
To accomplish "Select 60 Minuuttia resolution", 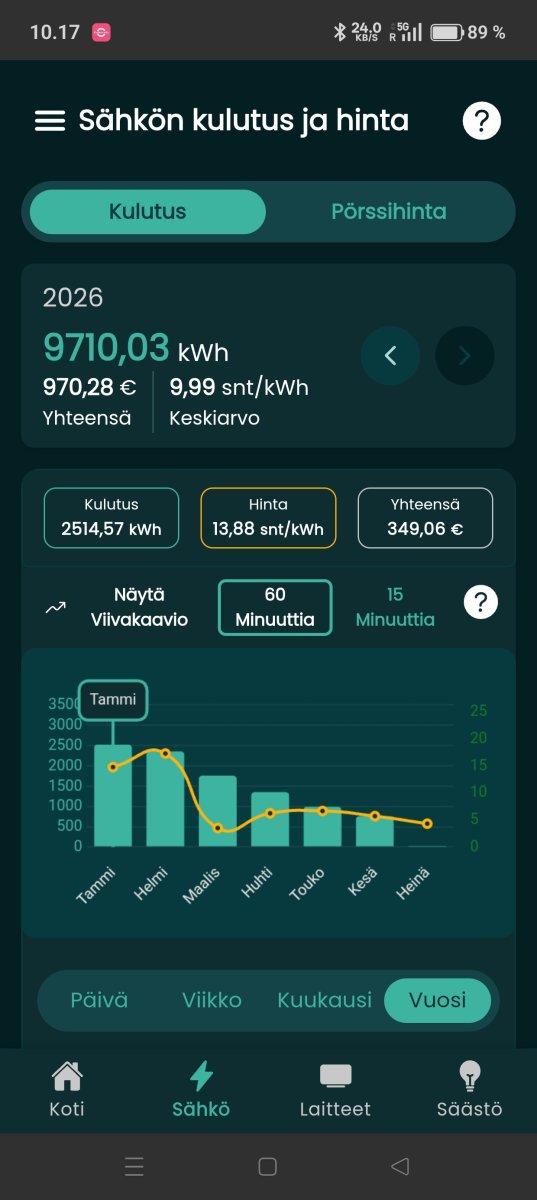I will 275,607.
